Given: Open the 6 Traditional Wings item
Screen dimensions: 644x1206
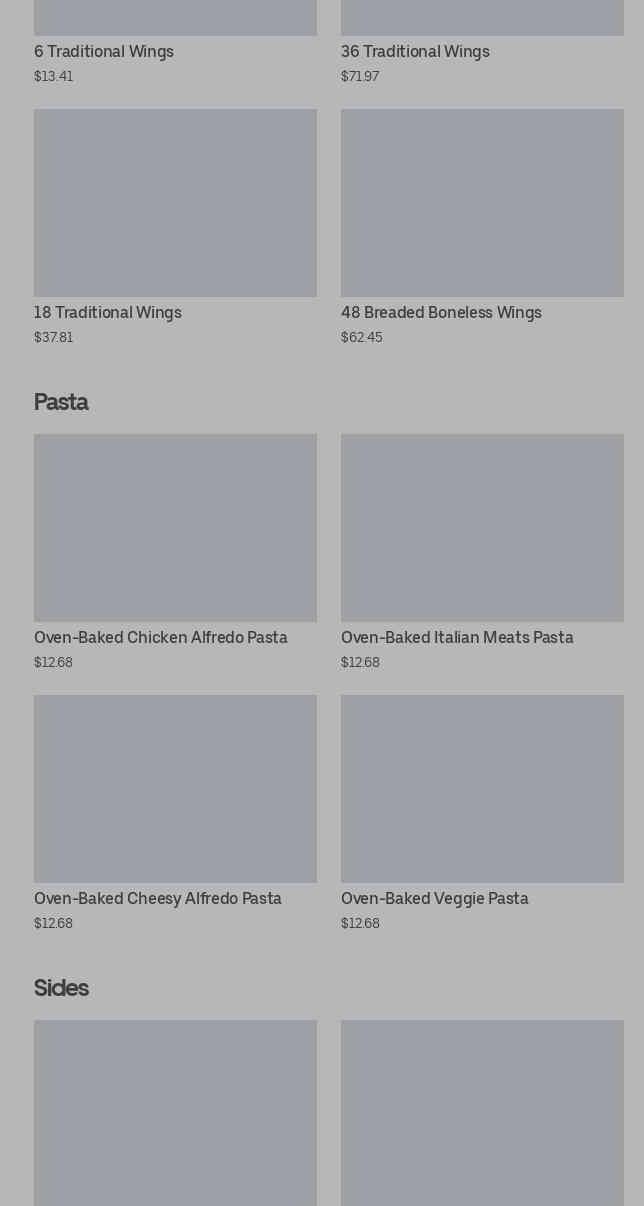Looking at the screenshot, I should [x=104, y=52].
